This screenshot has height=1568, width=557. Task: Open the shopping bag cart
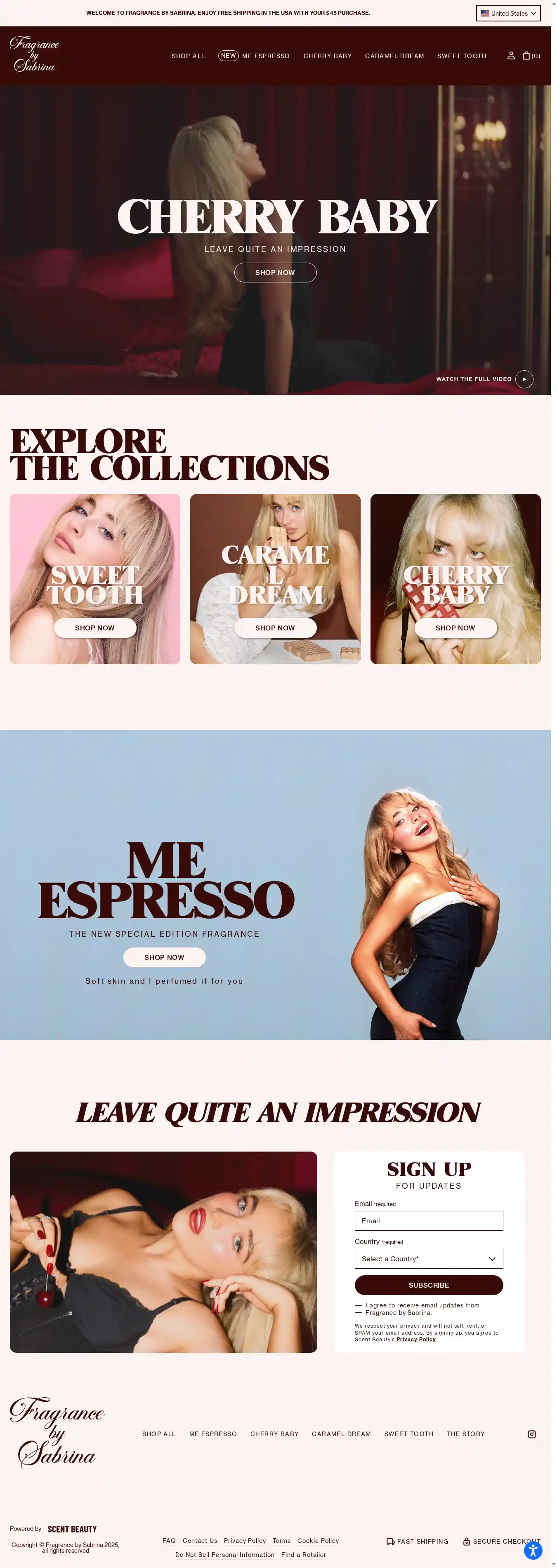pos(531,55)
